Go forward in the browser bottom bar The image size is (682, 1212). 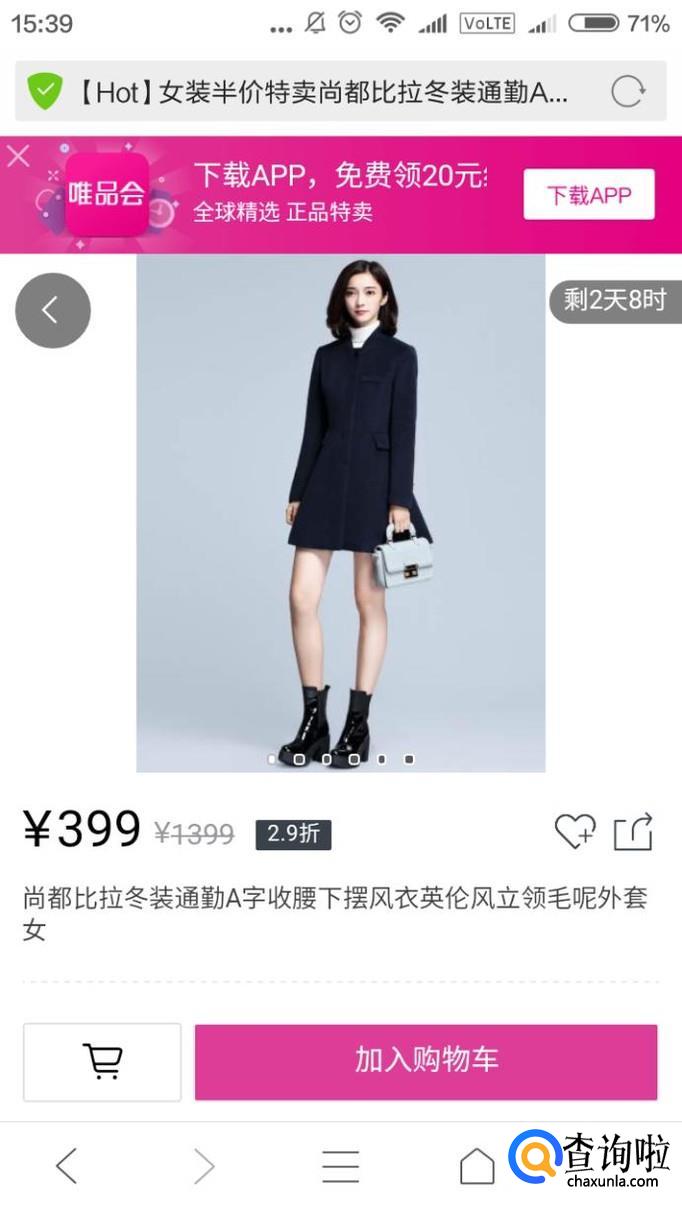pyautogui.click(x=204, y=1165)
